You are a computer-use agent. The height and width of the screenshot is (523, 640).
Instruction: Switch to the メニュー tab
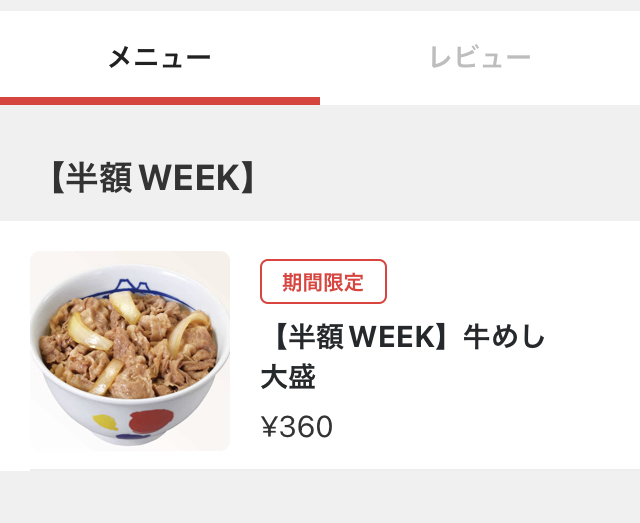click(160, 58)
